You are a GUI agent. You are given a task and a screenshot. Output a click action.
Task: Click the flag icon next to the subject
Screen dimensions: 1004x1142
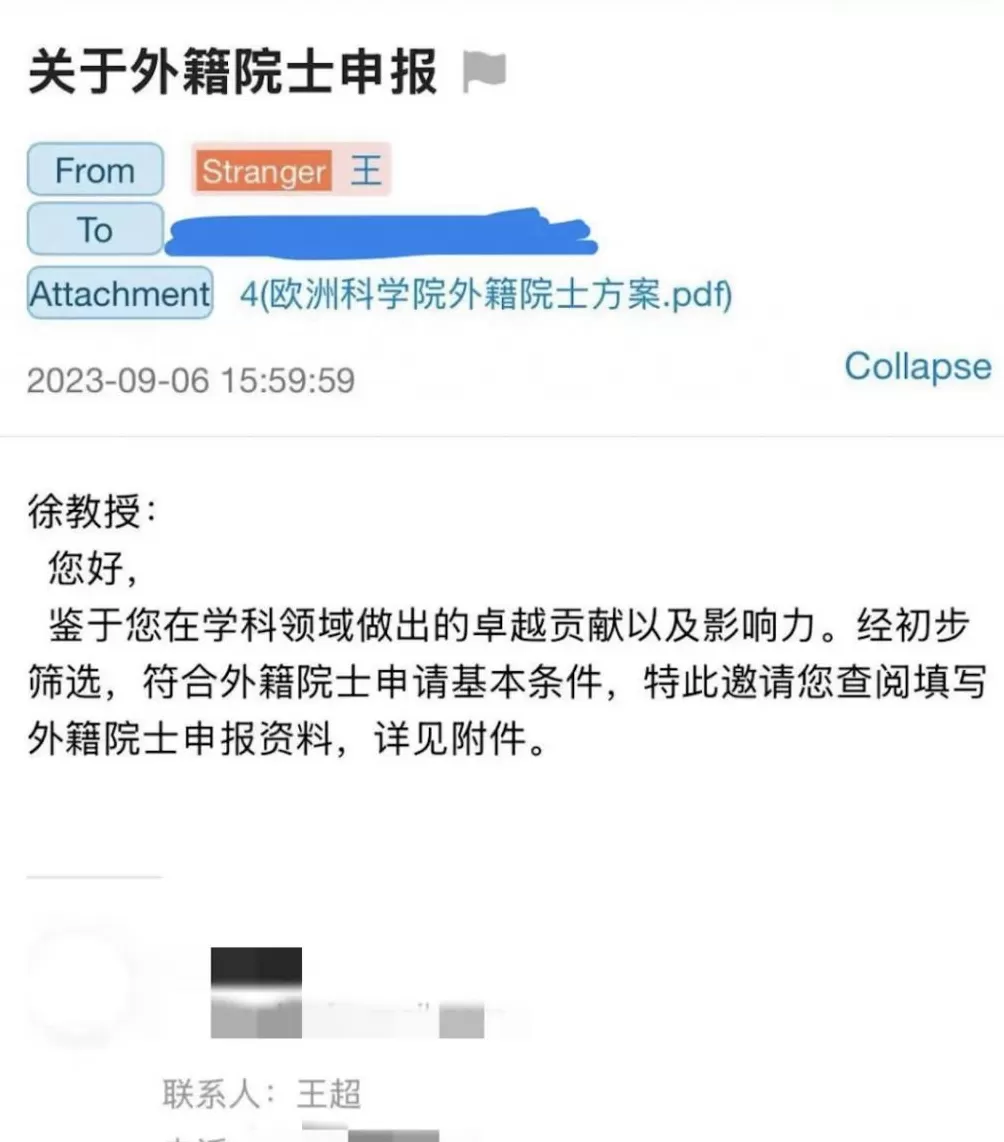coord(484,72)
